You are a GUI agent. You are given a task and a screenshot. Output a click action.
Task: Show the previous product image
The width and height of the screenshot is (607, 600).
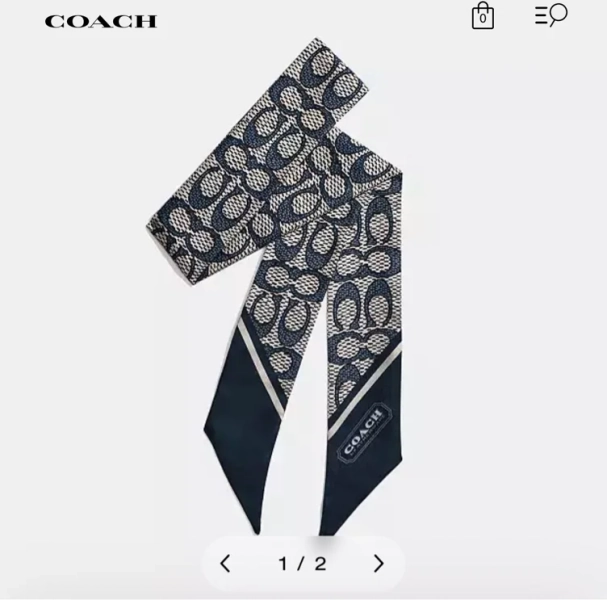(x=225, y=563)
